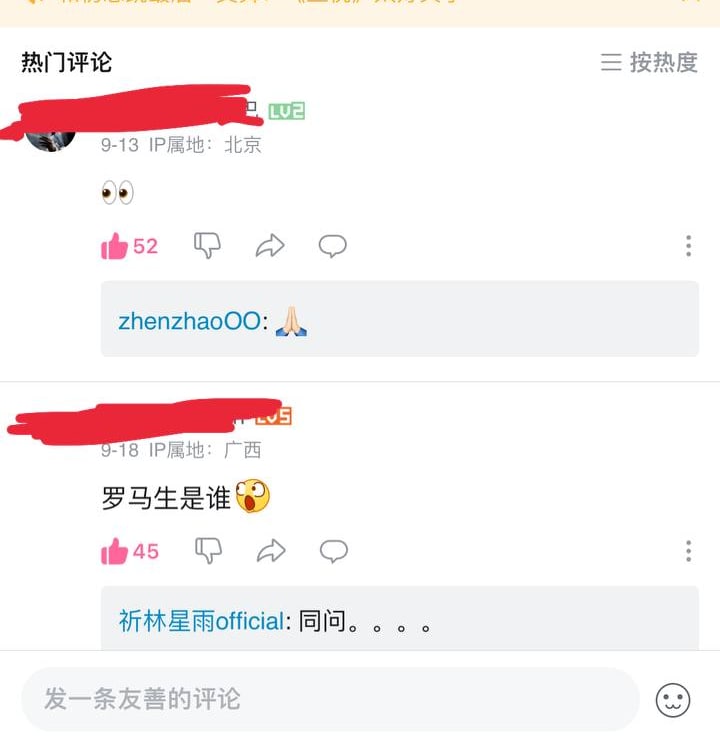
Task: Toggle the reply icon under the second comment
Action: [x=332, y=551]
